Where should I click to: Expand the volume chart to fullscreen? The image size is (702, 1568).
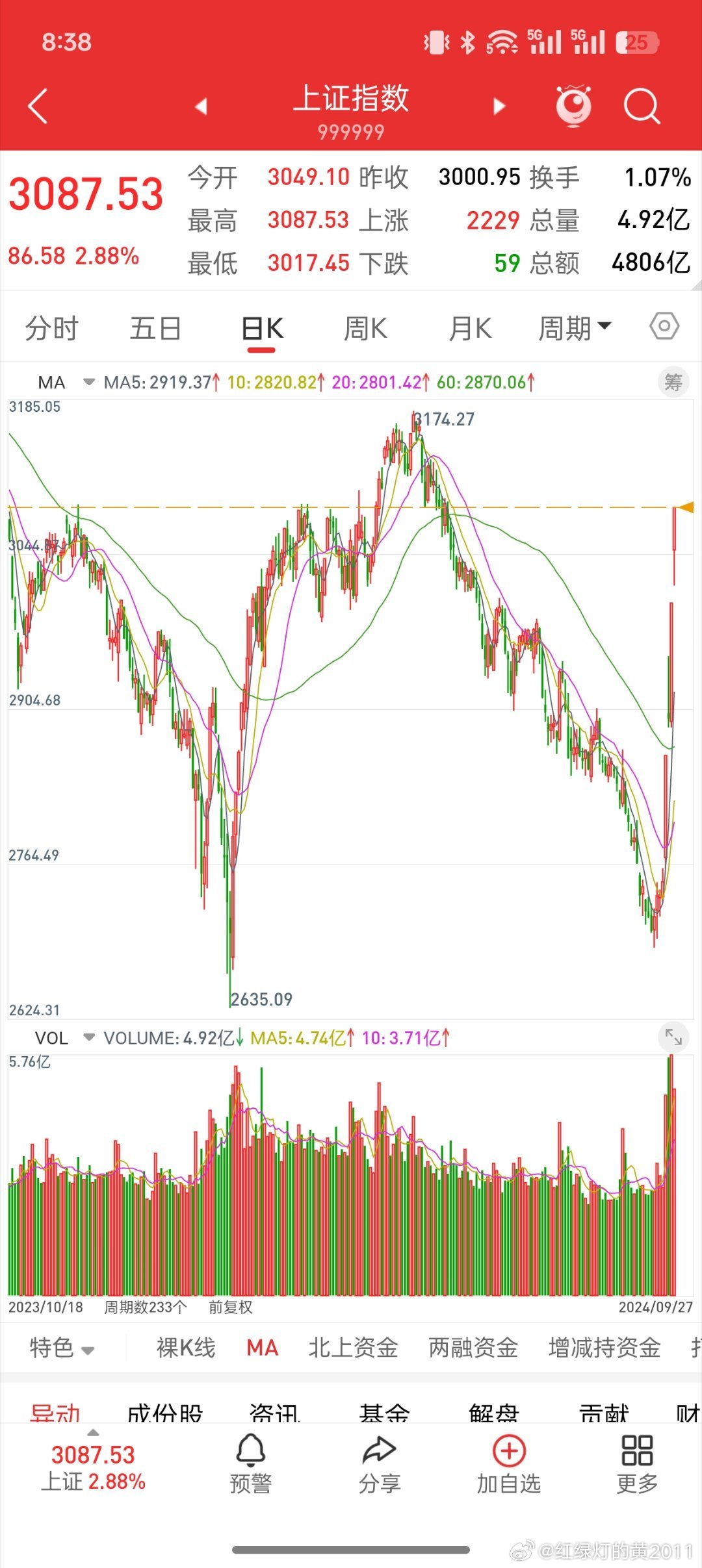coord(674,1037)
